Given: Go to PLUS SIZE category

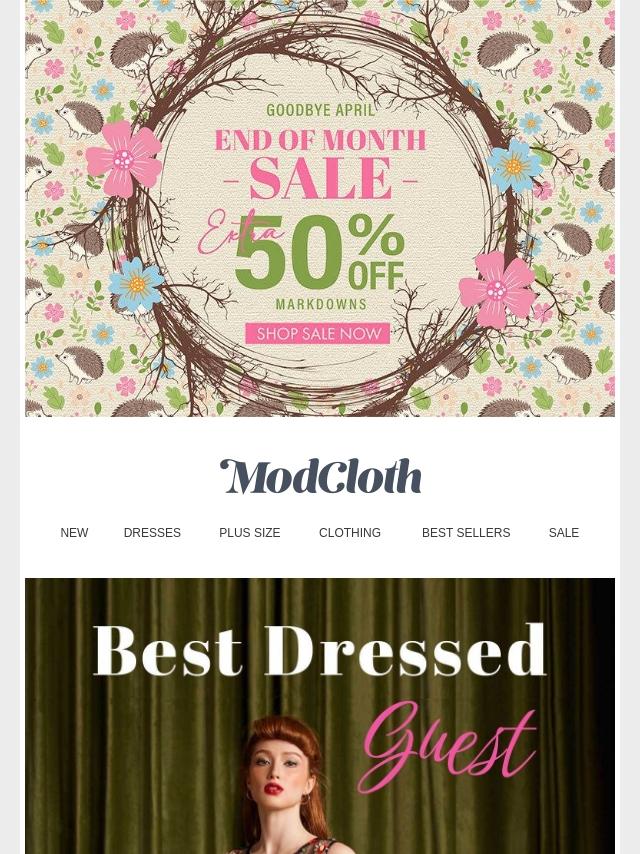Looking at the screenshot, I should coord(249,533).
